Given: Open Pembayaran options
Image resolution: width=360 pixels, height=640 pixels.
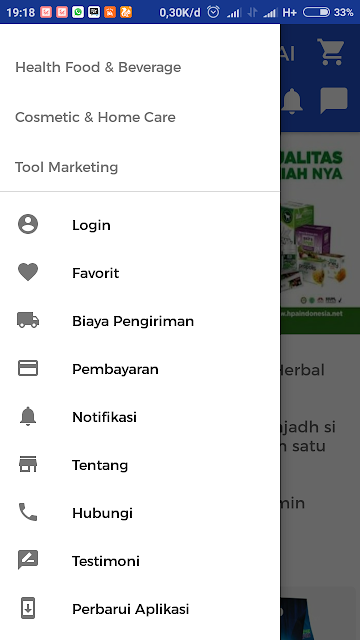Looking at the screenshot, I should (140, 369).
